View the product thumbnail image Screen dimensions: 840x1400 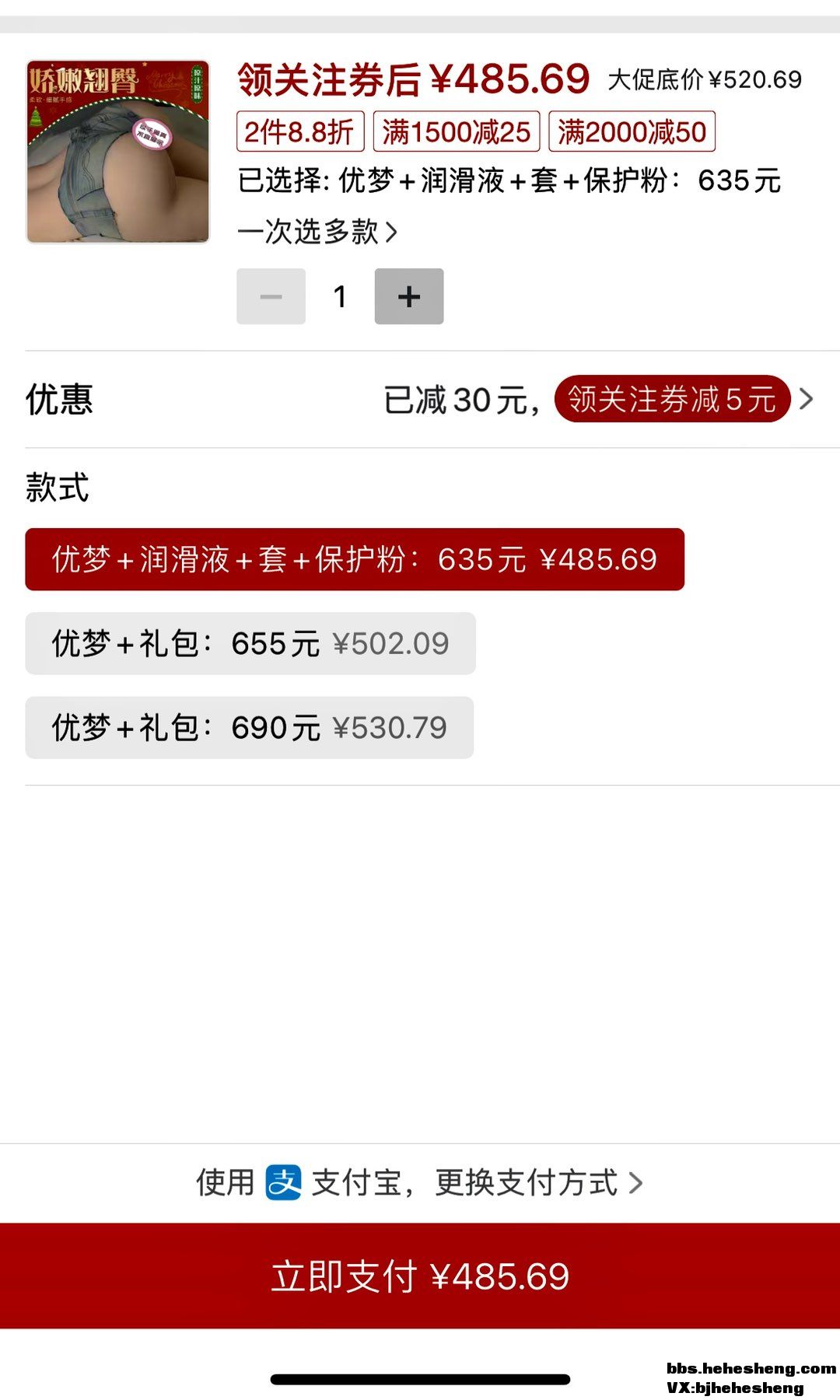coord(117,152)
